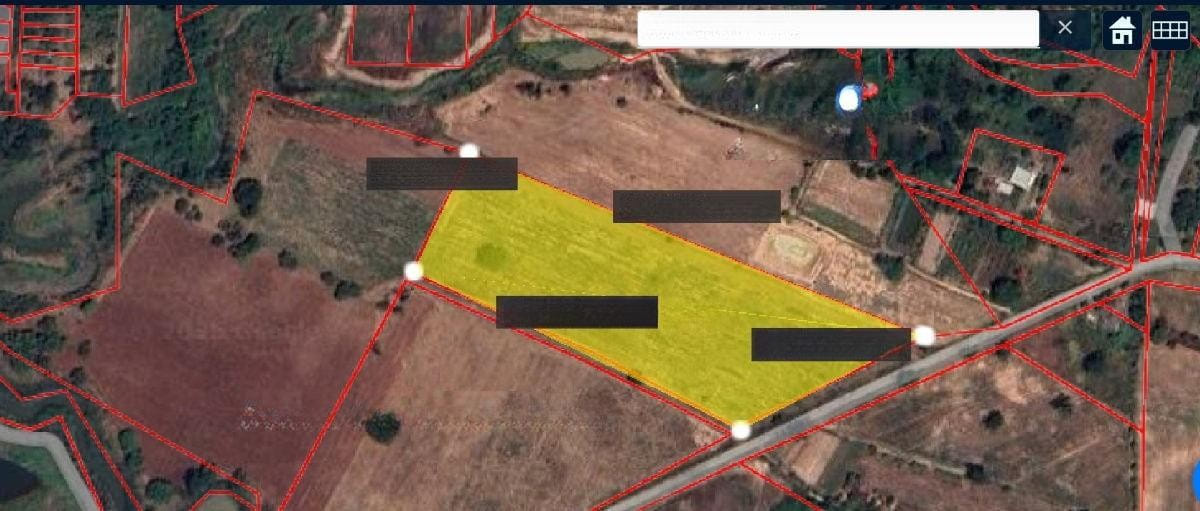
Task: Tap the search box above the map
Action: click(x=838, y=29)
